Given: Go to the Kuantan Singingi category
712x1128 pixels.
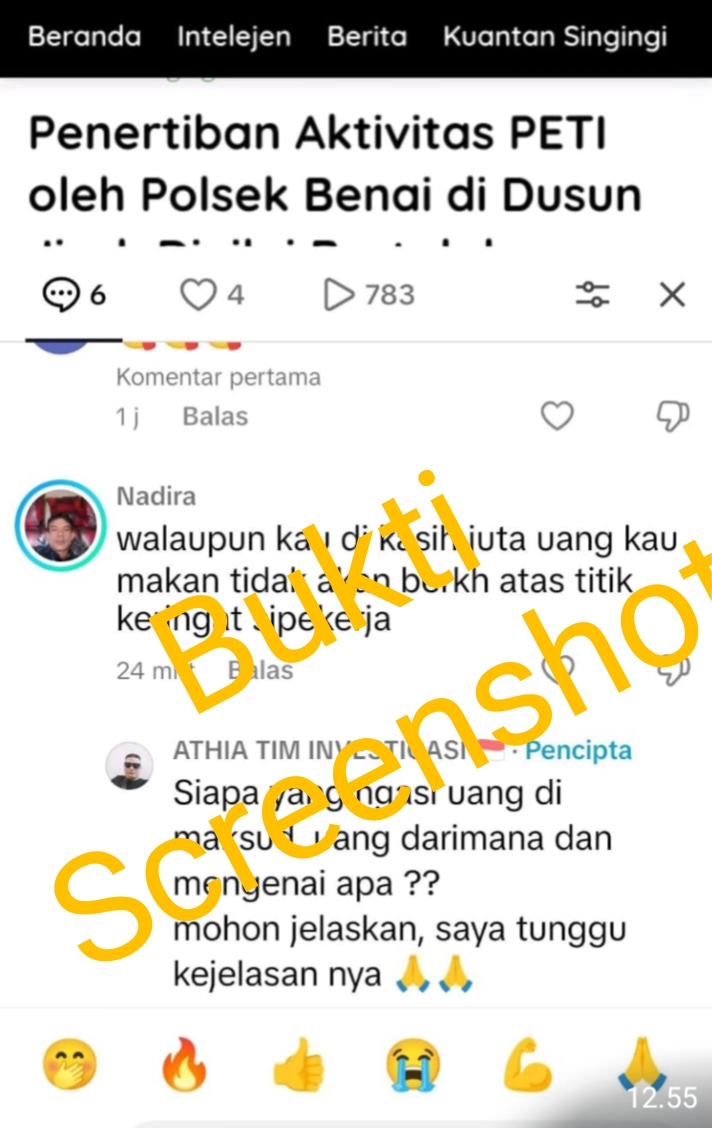Looking at the screenshot, I should click(554, 38).
